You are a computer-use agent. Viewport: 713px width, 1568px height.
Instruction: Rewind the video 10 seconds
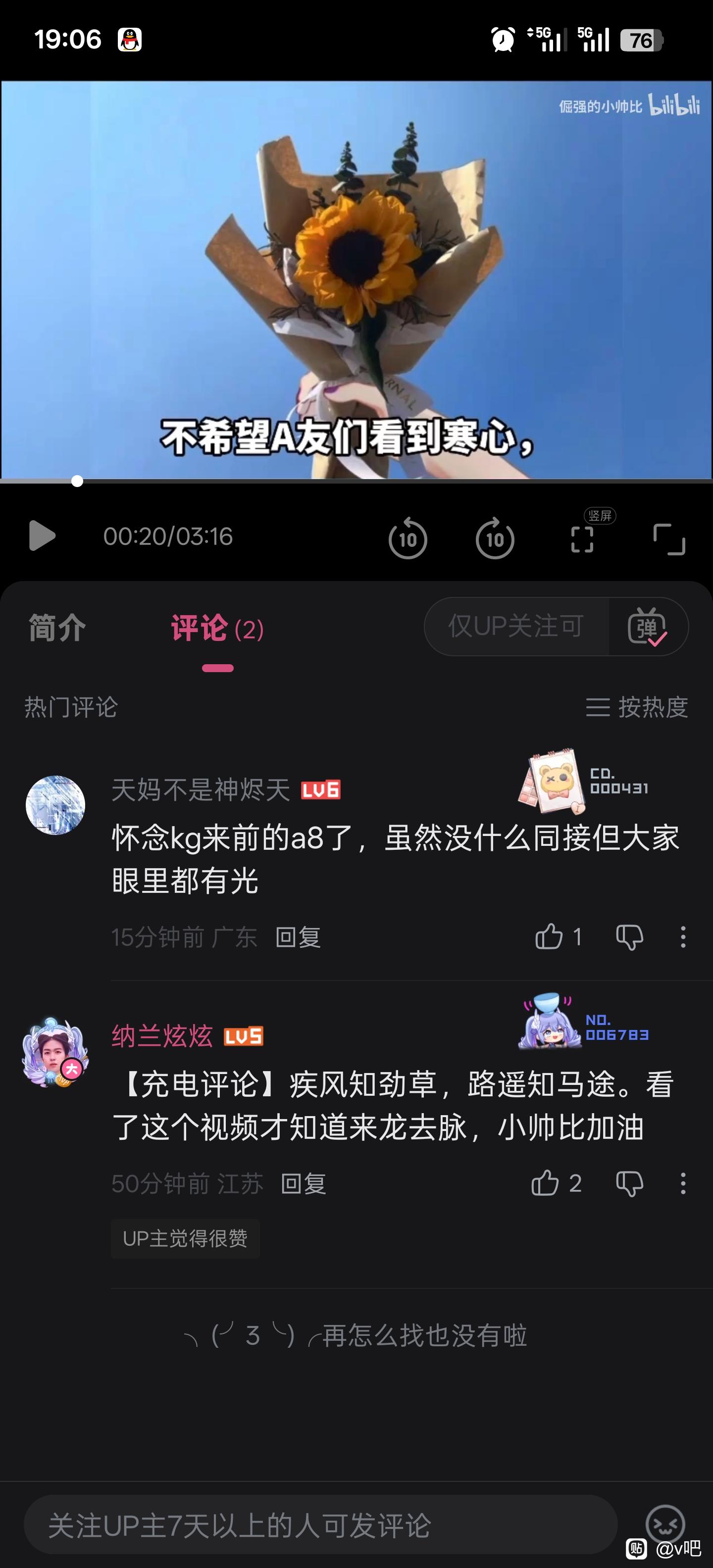point(407,538)
